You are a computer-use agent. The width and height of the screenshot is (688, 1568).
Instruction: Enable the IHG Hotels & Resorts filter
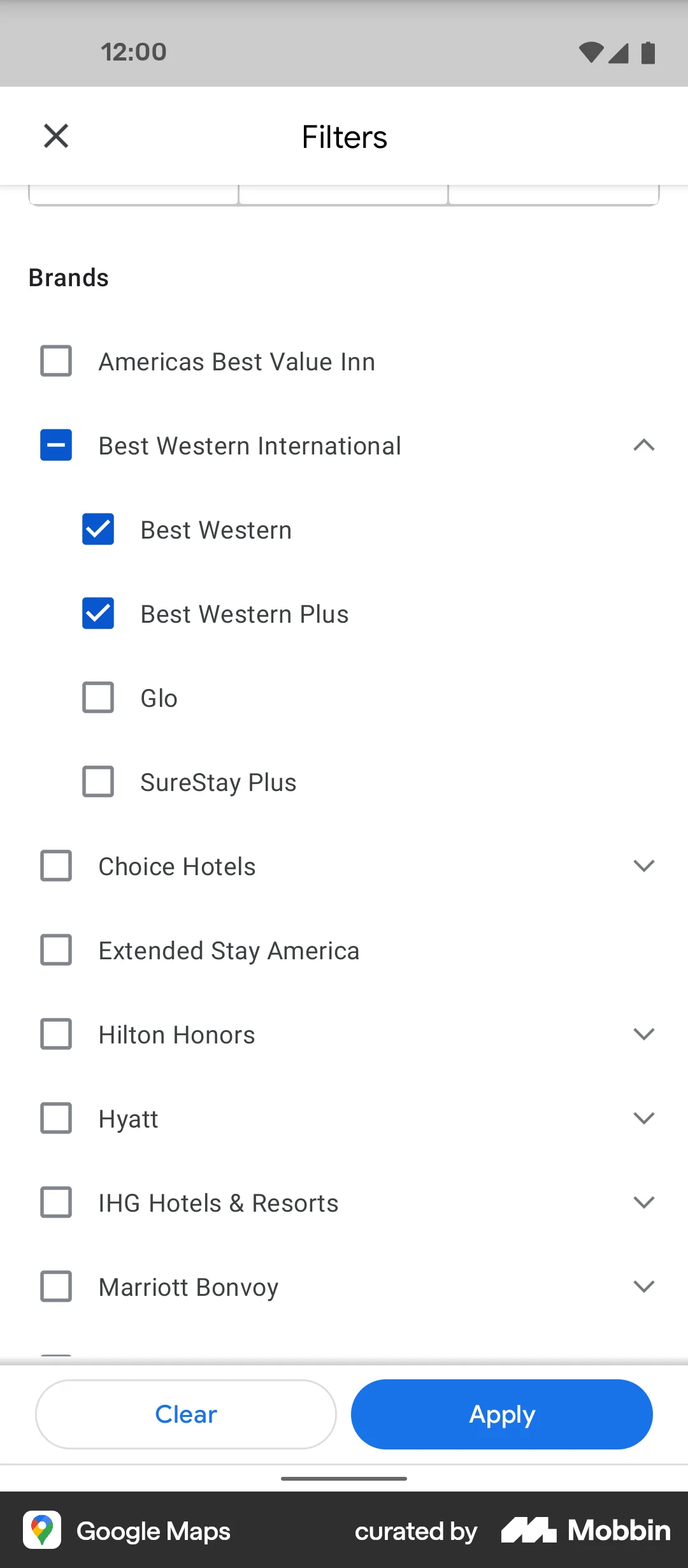tap(55, 1202)
